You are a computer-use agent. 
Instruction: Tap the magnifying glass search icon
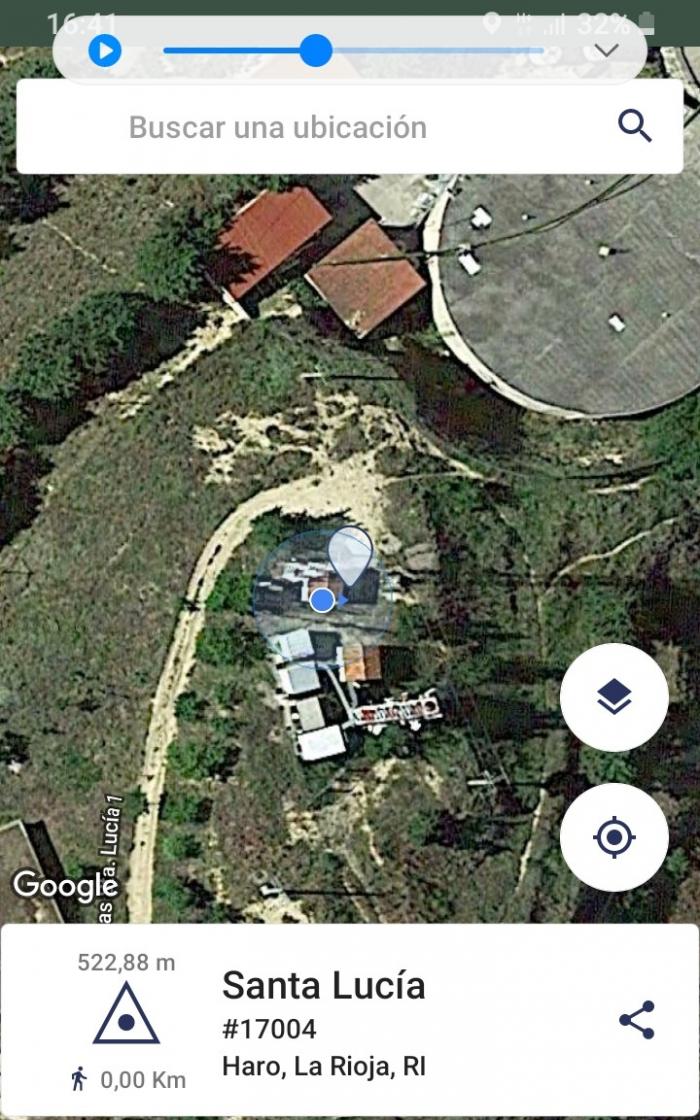click(x=634, y=126)
